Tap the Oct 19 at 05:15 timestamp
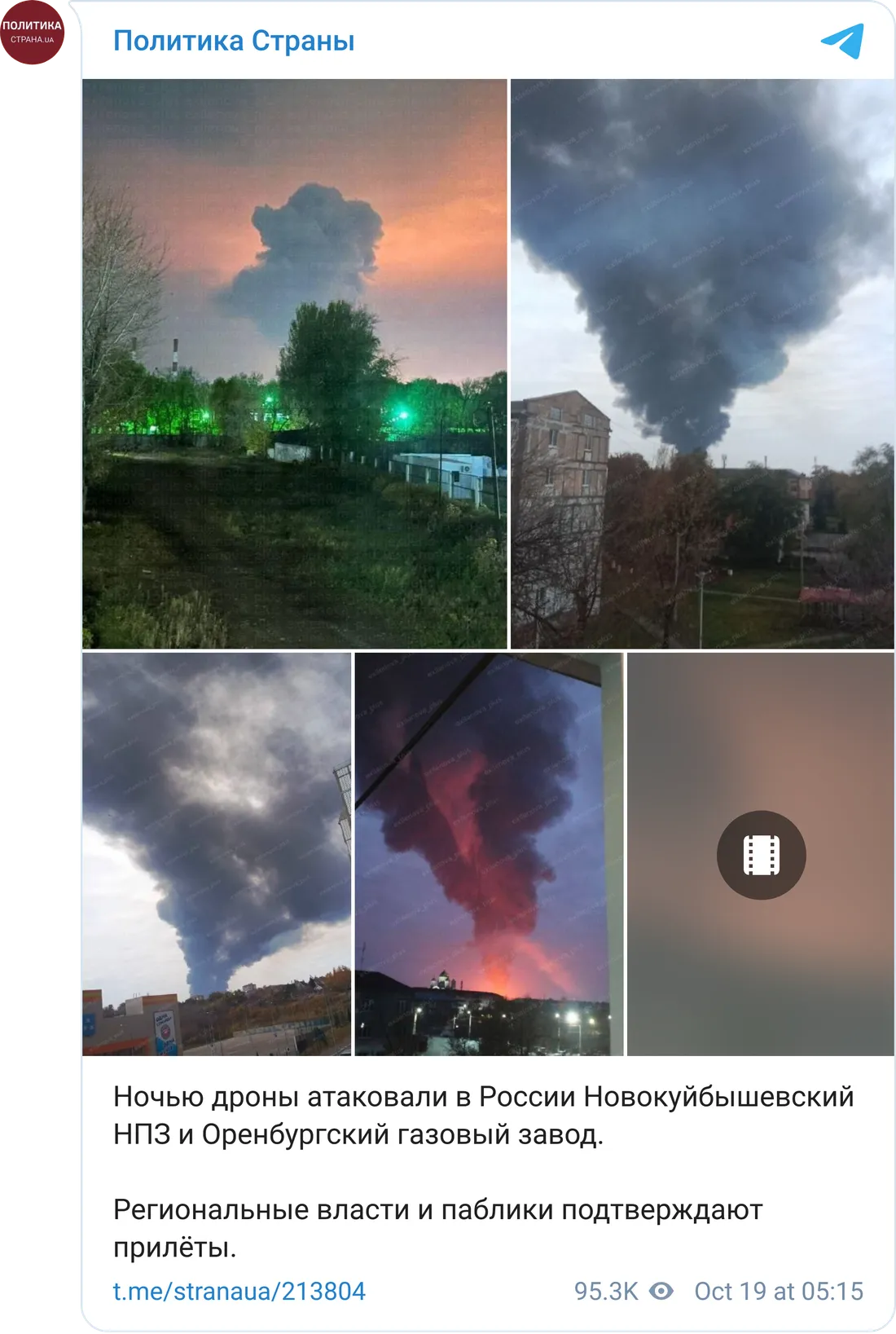896x1334 pixels. point(778,1291)
